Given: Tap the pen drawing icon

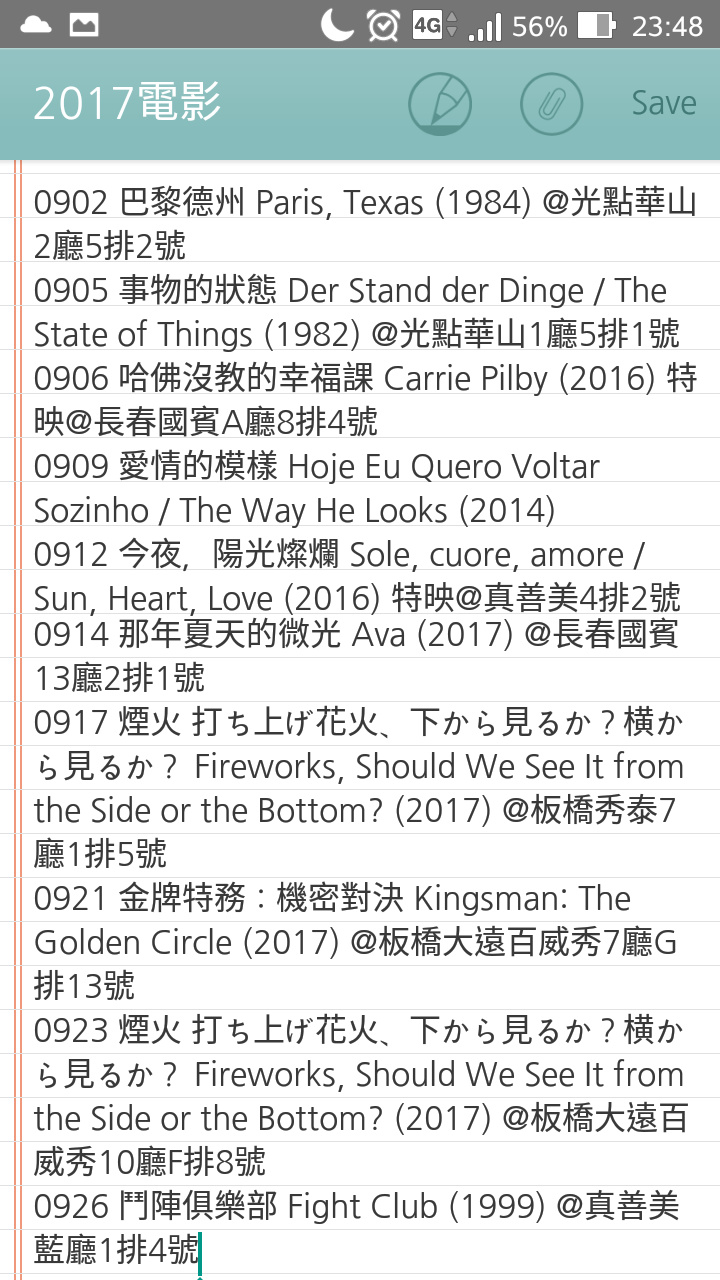Looking at the screenshot, I should tap(440, 104).
